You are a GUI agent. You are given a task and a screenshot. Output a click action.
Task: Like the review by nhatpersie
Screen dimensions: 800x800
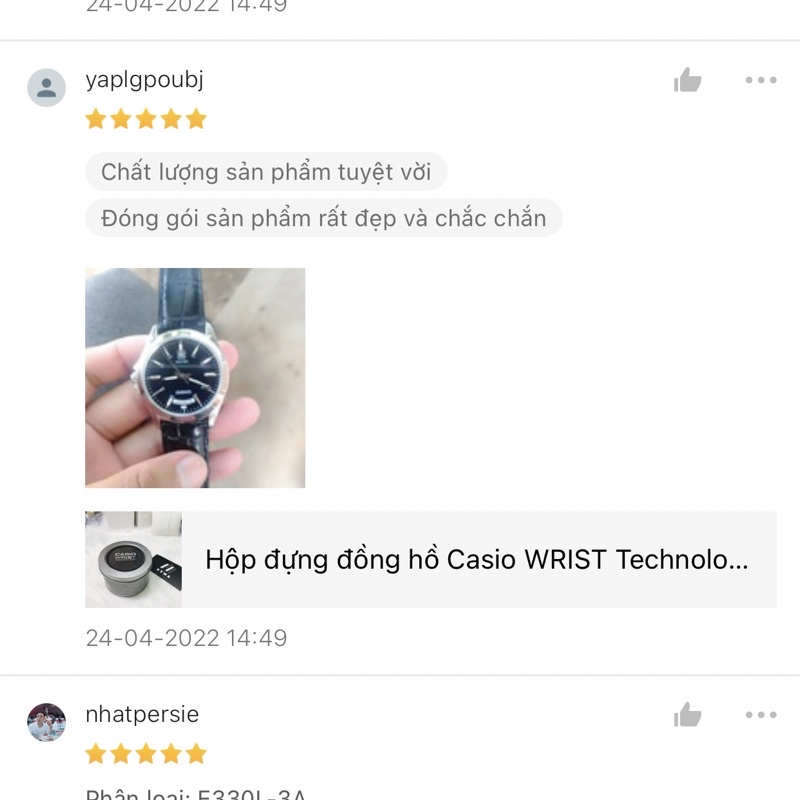[x=688, y=715]
